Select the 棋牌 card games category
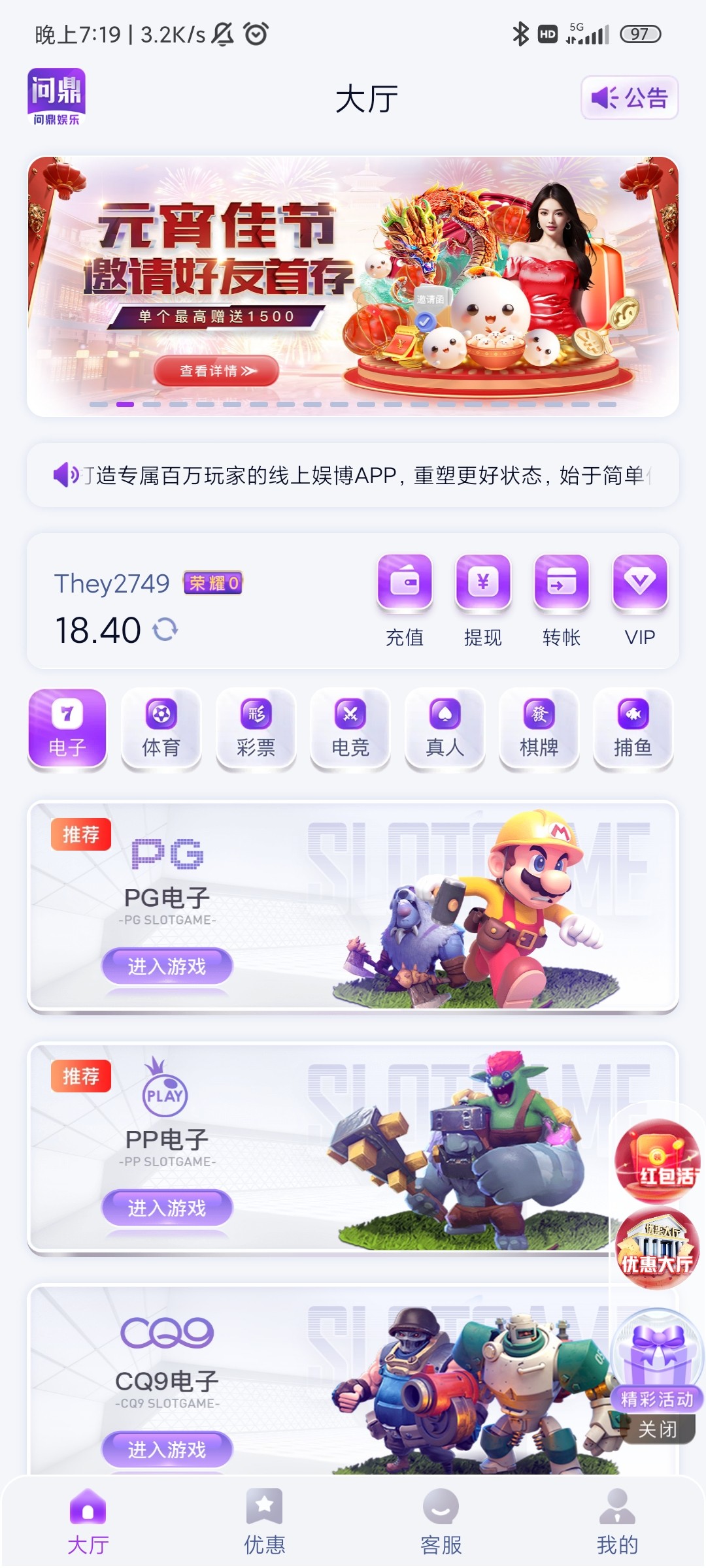Screen dimensions: 706x1568 pos(539,728)
